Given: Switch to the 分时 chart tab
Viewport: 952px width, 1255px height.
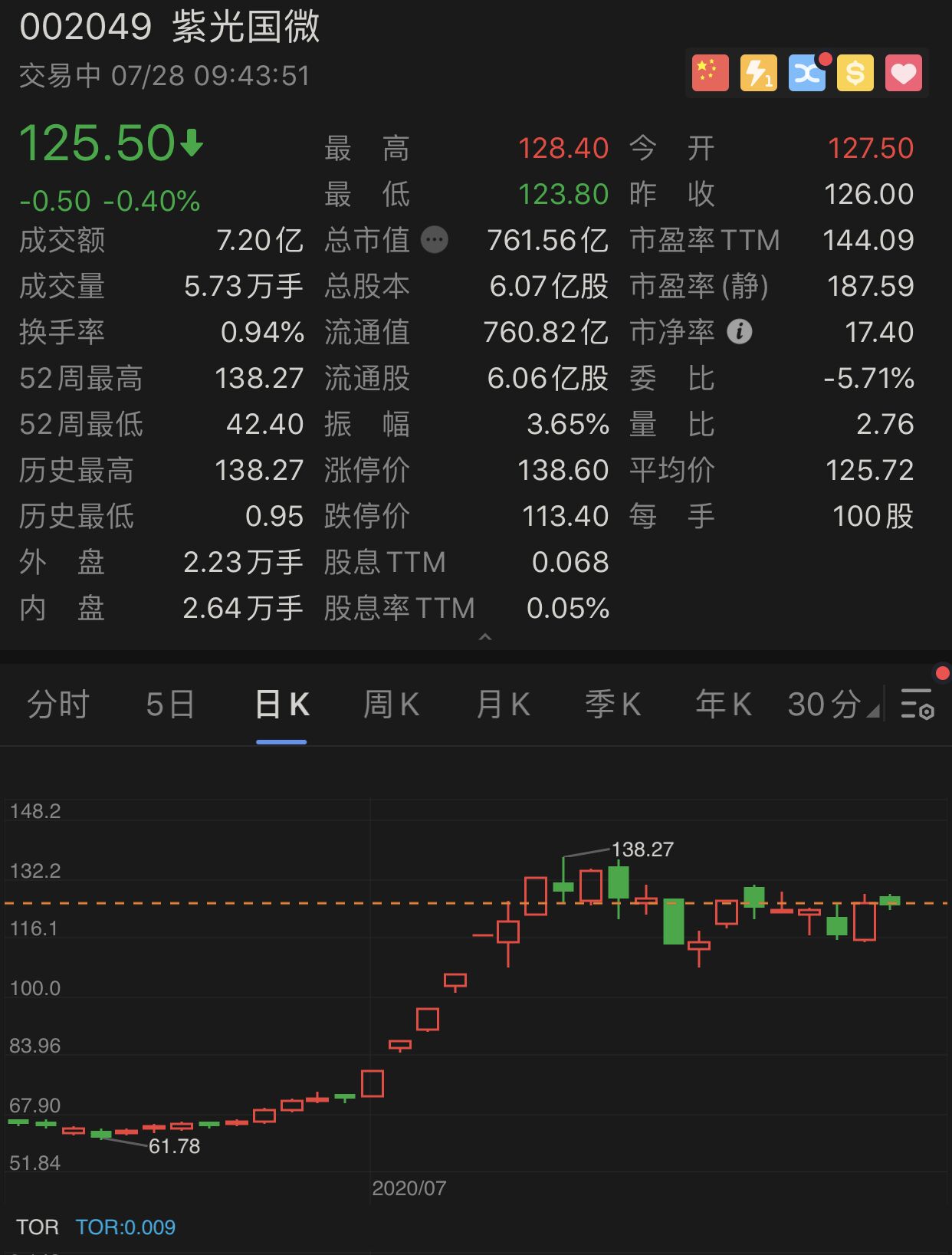Looking at the screenshot, I should tap(57, 704).
